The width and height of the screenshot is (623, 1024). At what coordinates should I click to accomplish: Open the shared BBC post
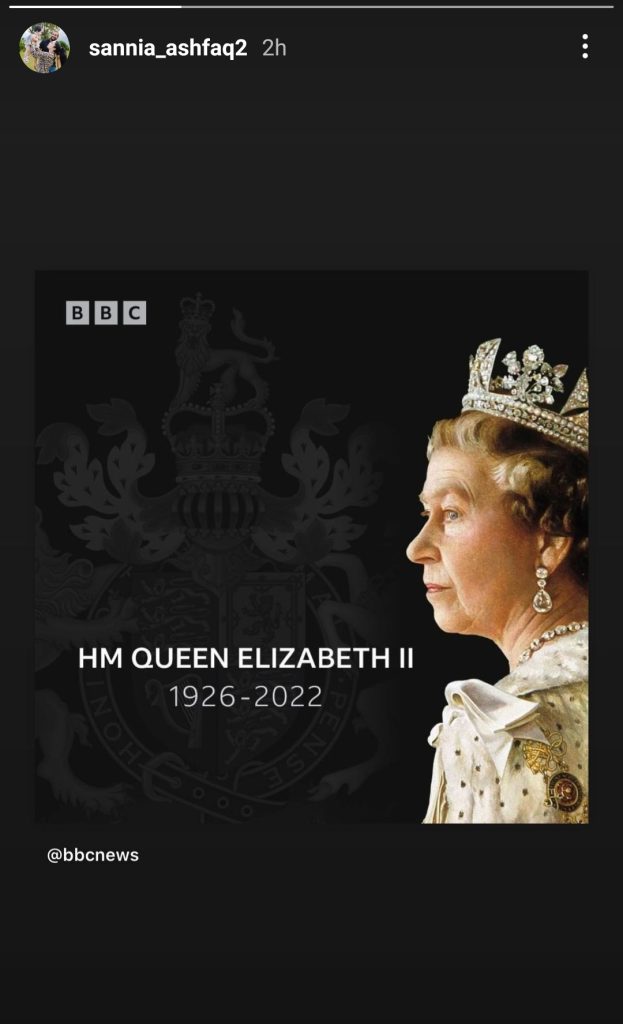(312, 547)
